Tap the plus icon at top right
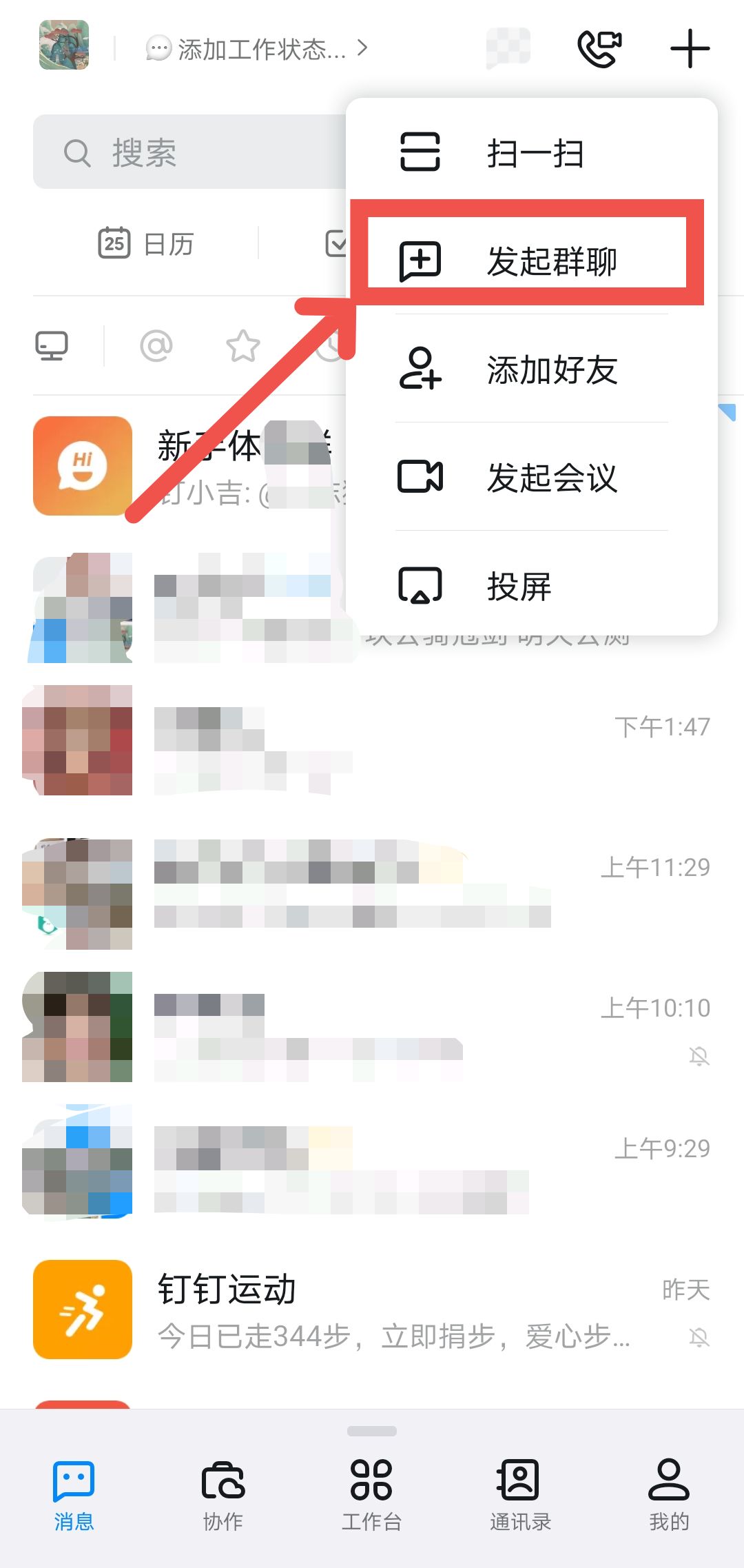The image size is (744, 1568). pyautogui.click(x=690, y=48)
